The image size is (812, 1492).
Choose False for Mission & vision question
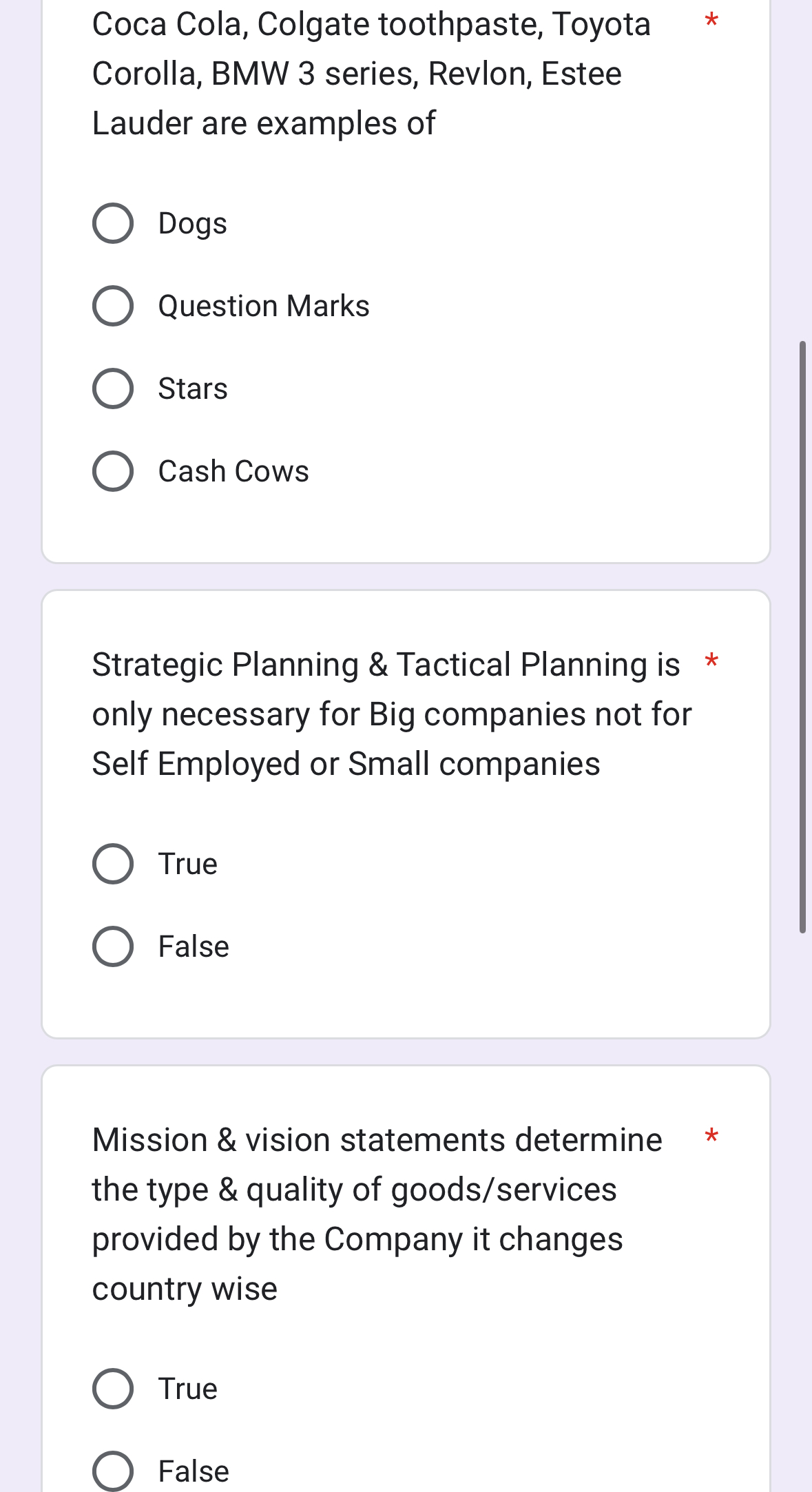113,1471
